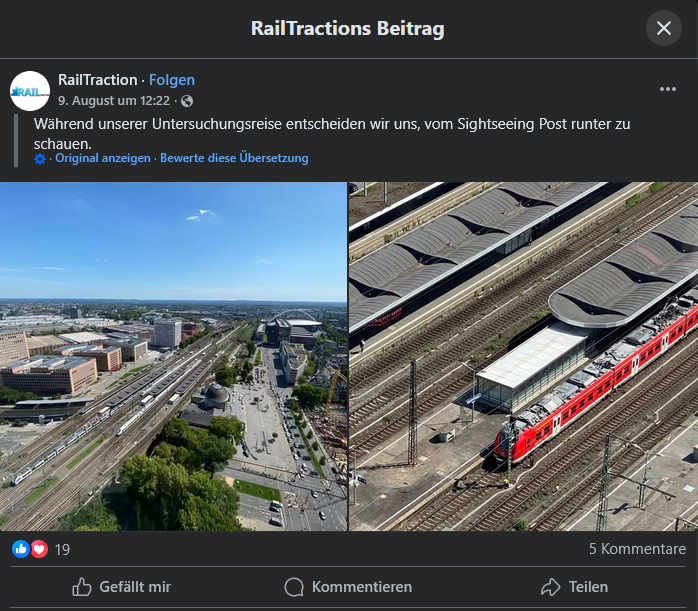Share the post via Teilen
The image size is (698, 611).
click(574, 587)
